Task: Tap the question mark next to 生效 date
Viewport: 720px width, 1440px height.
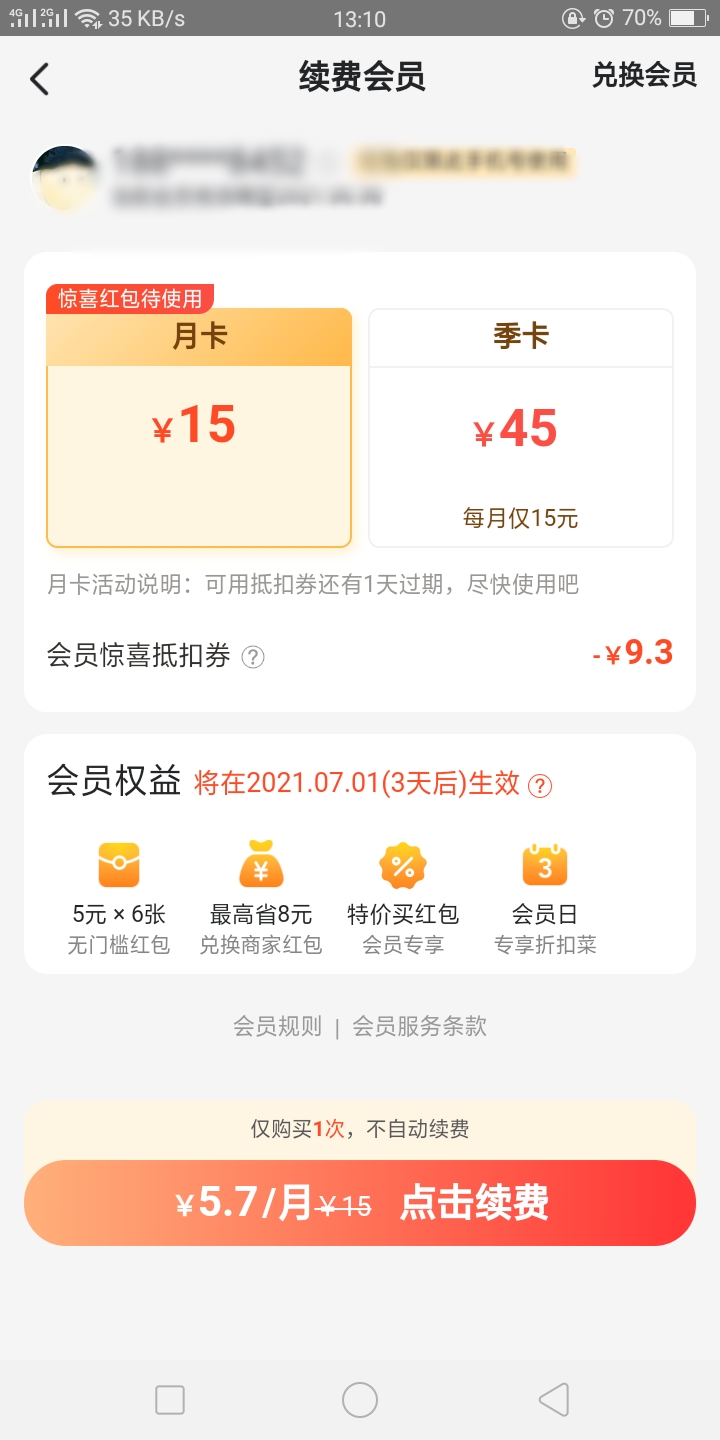Action: [540, 785]
